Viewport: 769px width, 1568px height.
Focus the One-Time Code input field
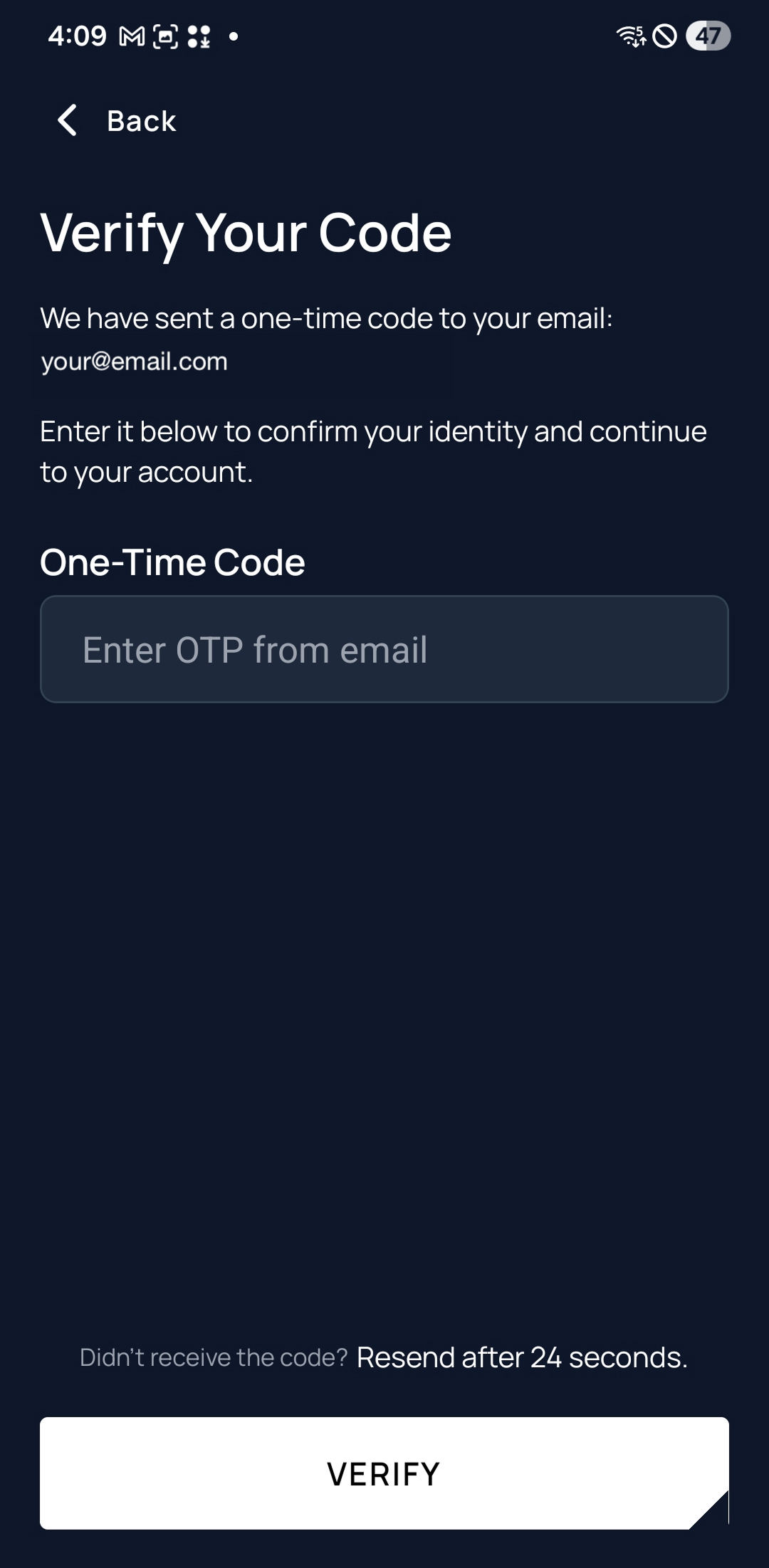click(x=384, y=649)
